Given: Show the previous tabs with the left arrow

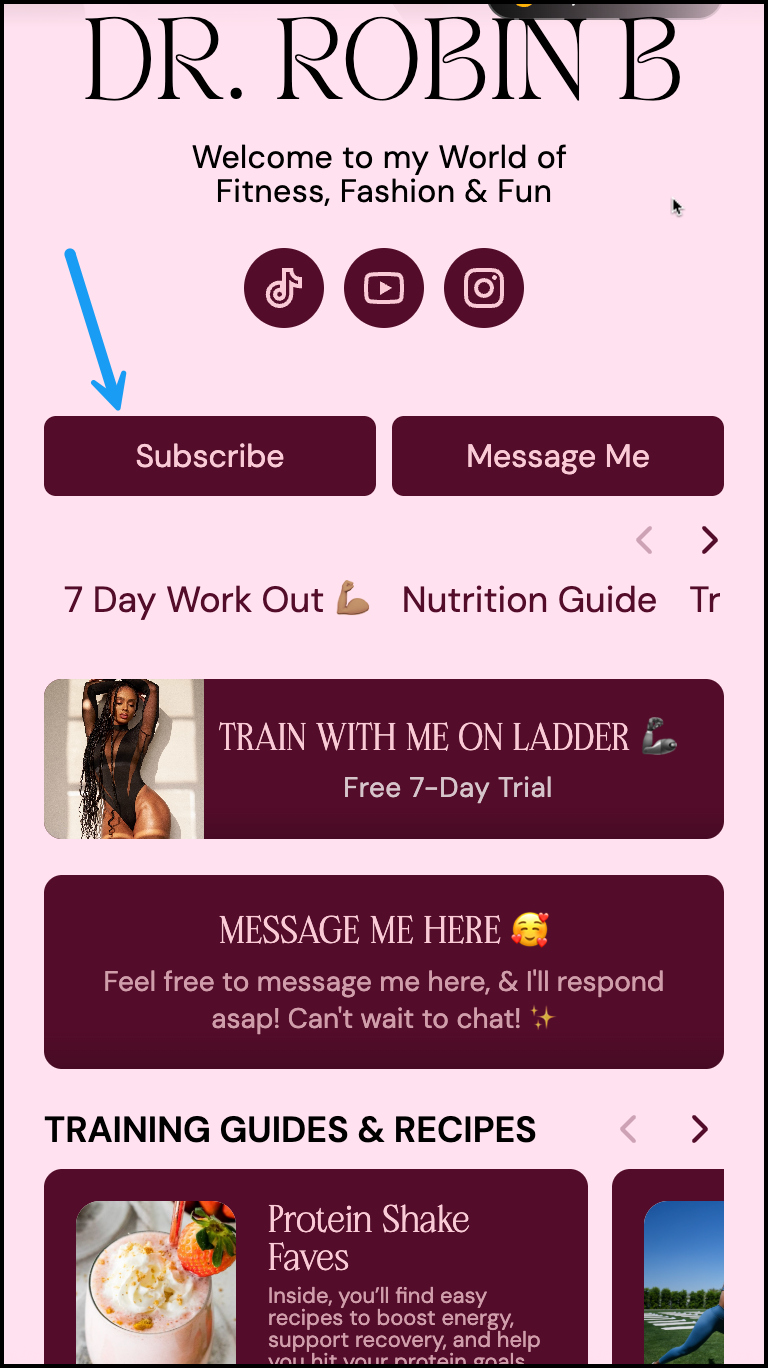Looking at the screenshot, I should coord(645,541).
